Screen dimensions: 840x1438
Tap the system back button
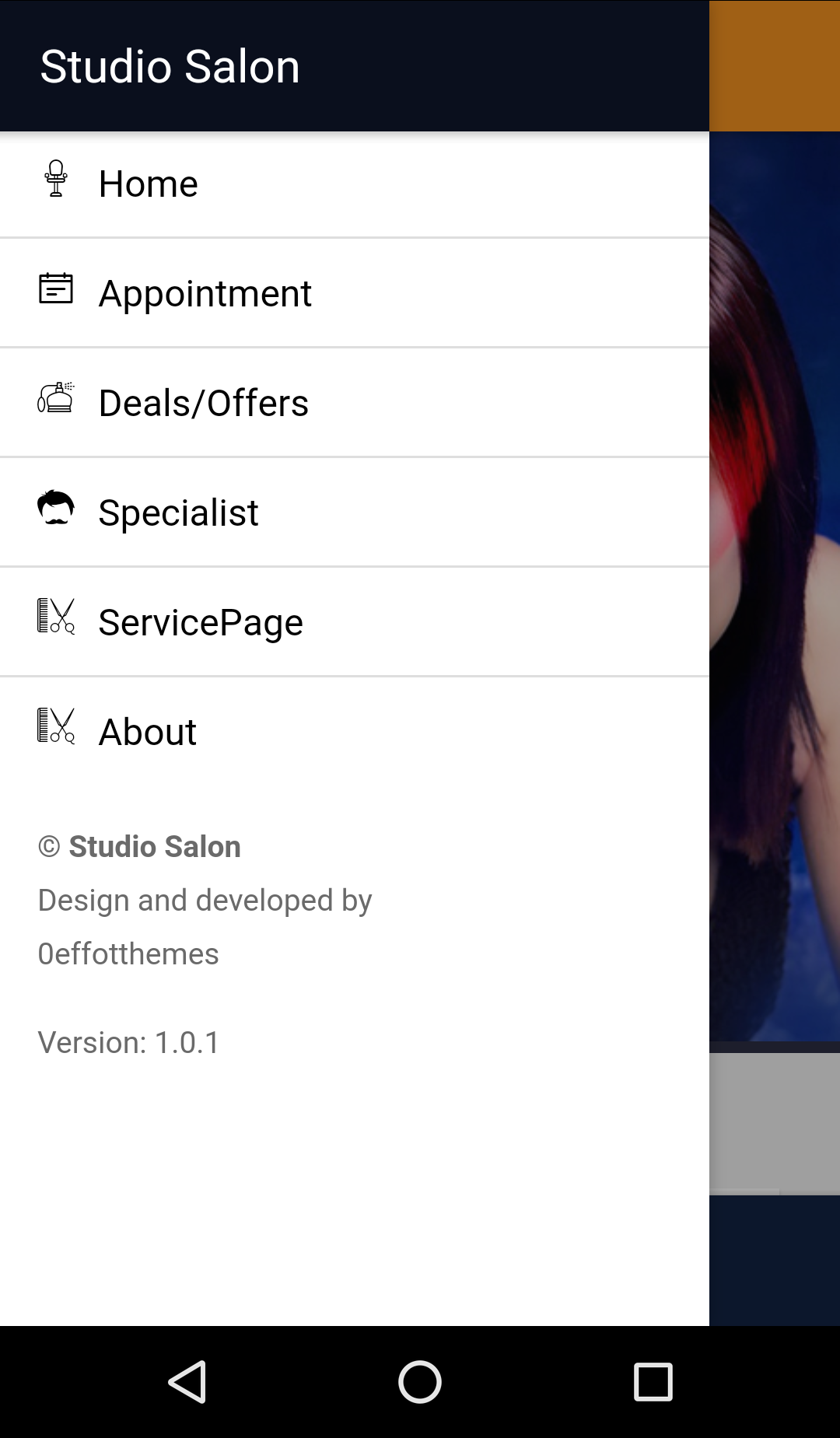point(187,1382)
